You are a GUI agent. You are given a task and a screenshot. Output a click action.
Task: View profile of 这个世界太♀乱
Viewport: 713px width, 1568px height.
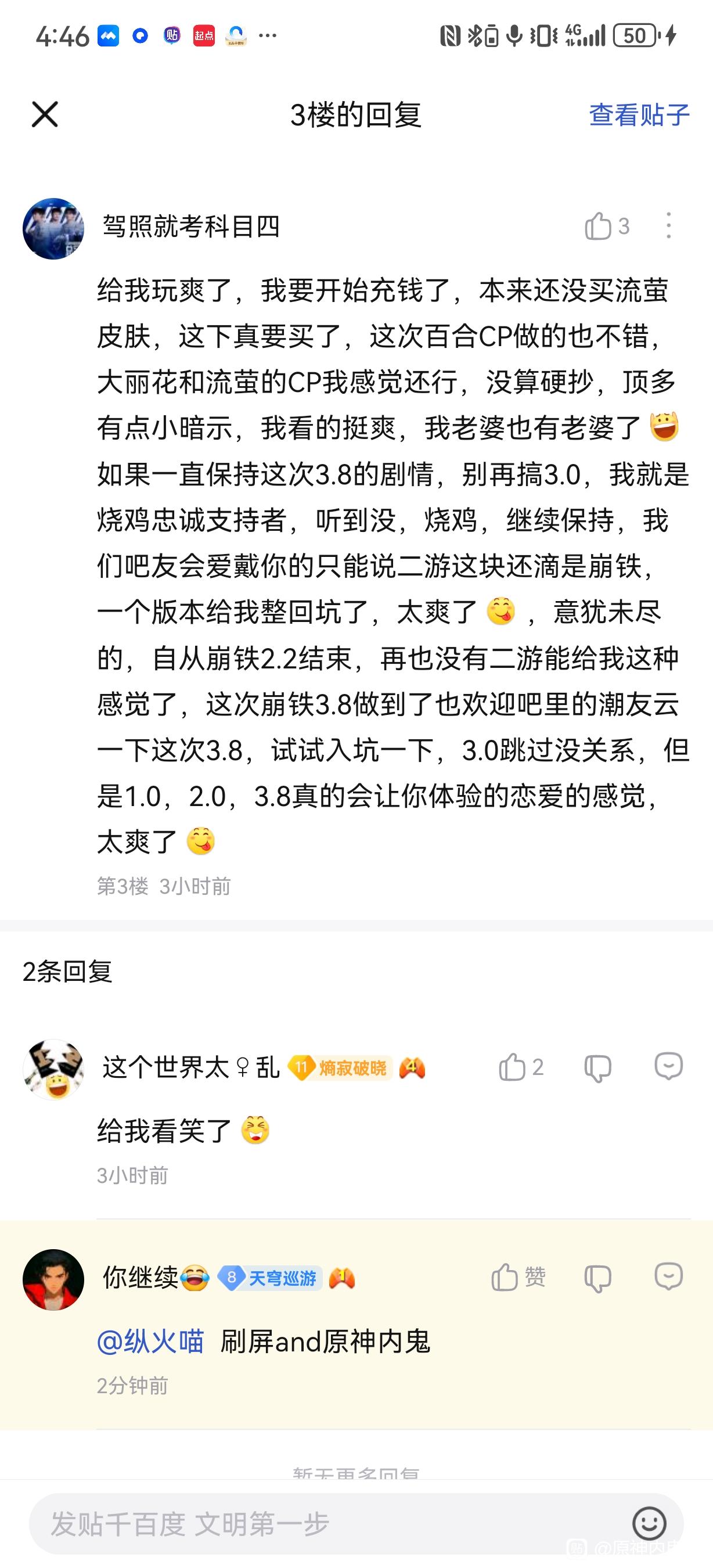[x=53, y=1069]
